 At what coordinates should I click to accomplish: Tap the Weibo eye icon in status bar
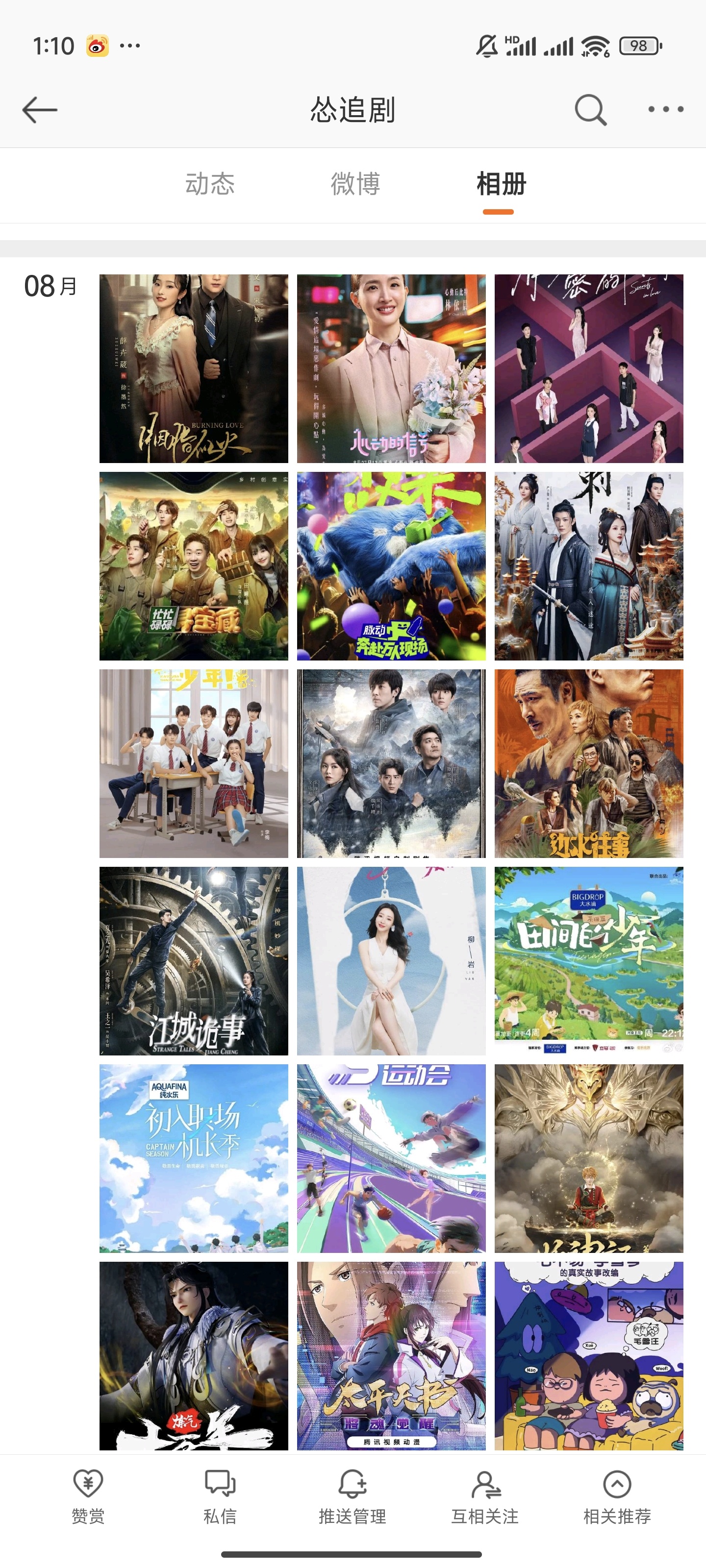[x=98, y=45]
